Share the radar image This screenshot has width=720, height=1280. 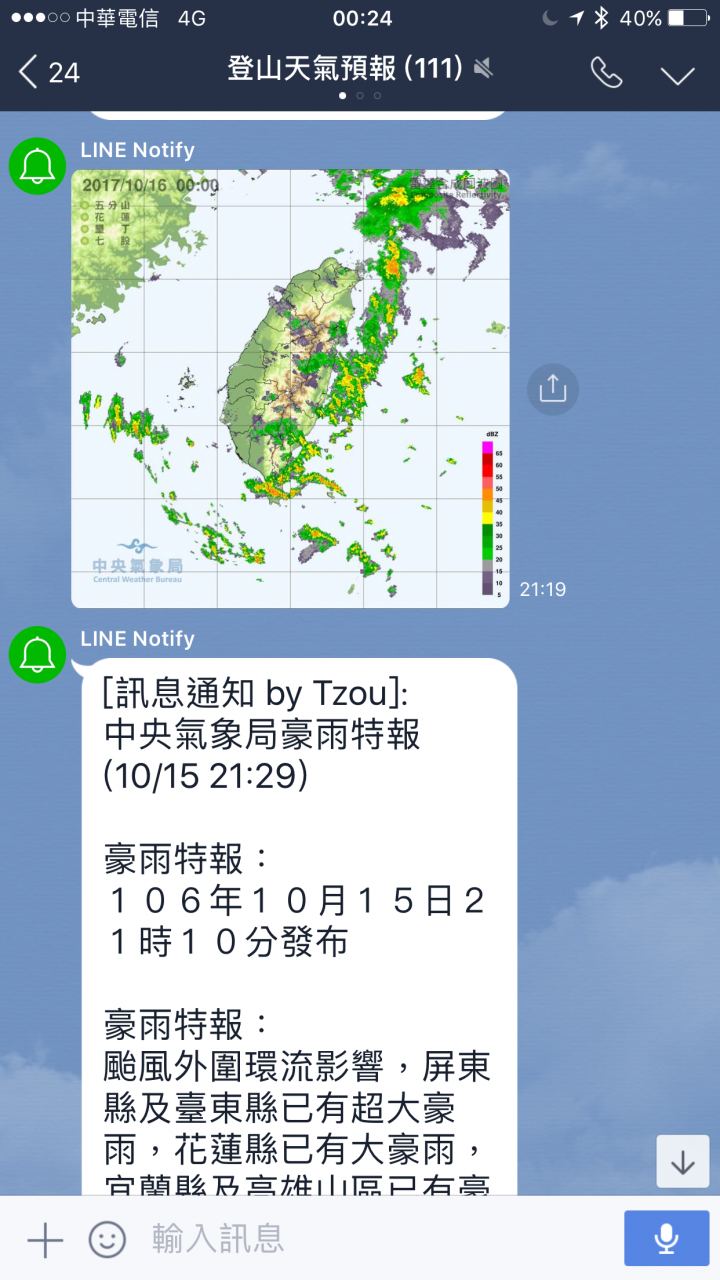[x=553, y=388]
